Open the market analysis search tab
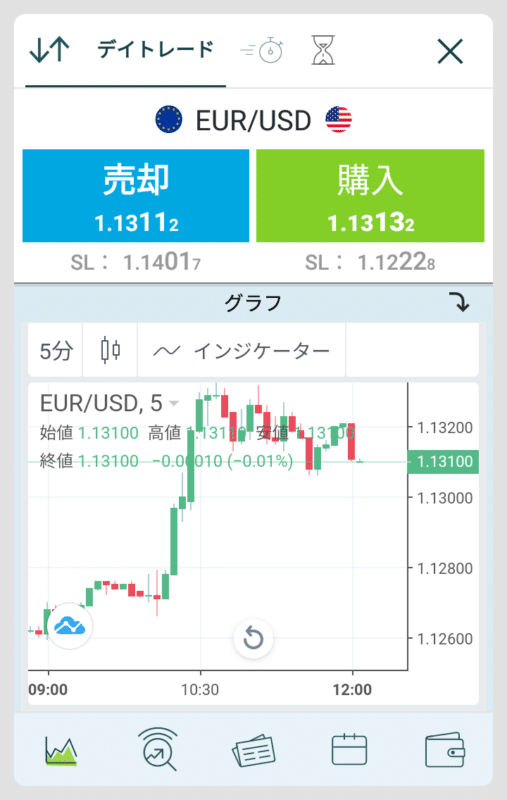 [158, 749]
